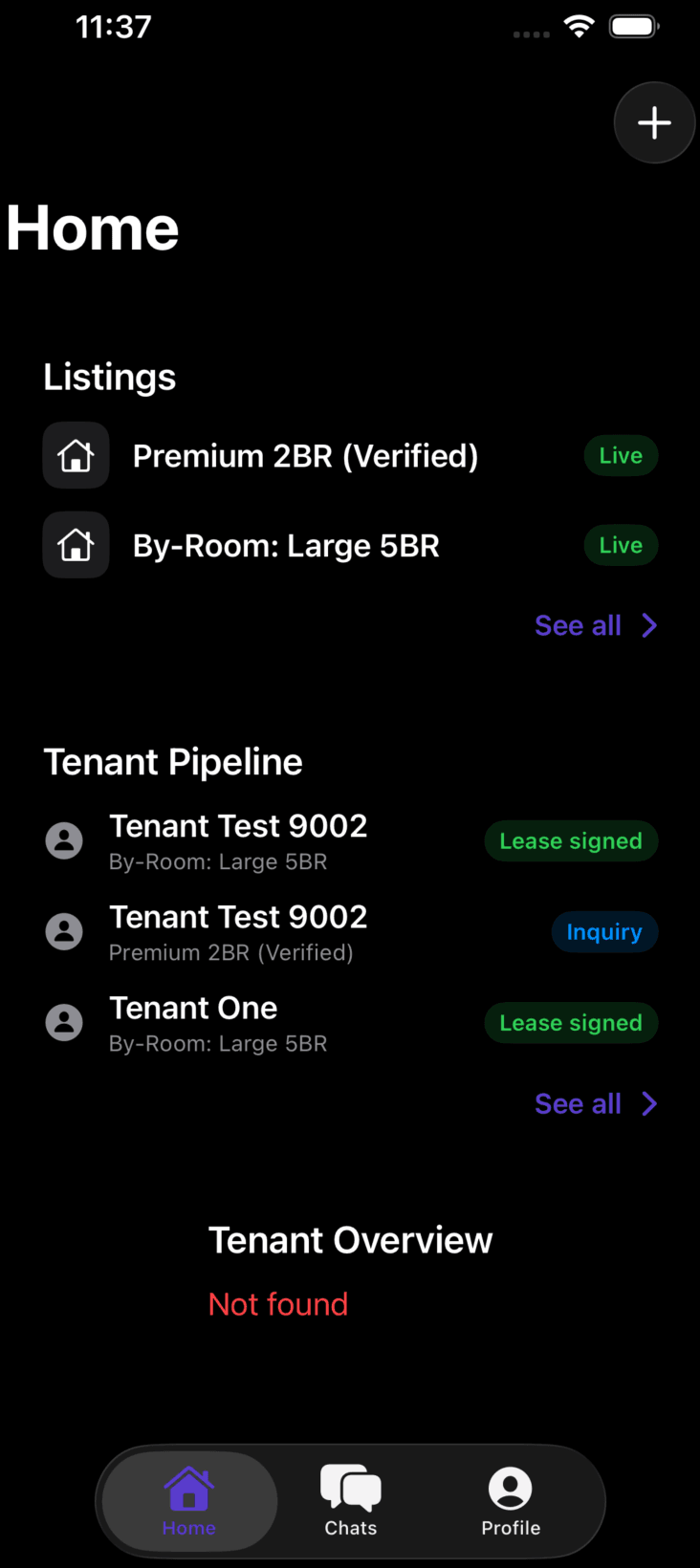Image resolution: width=700 pixels, height=1568 pixels.
Task: Select the Profile icon in bottom bar
Action: 510,1485
